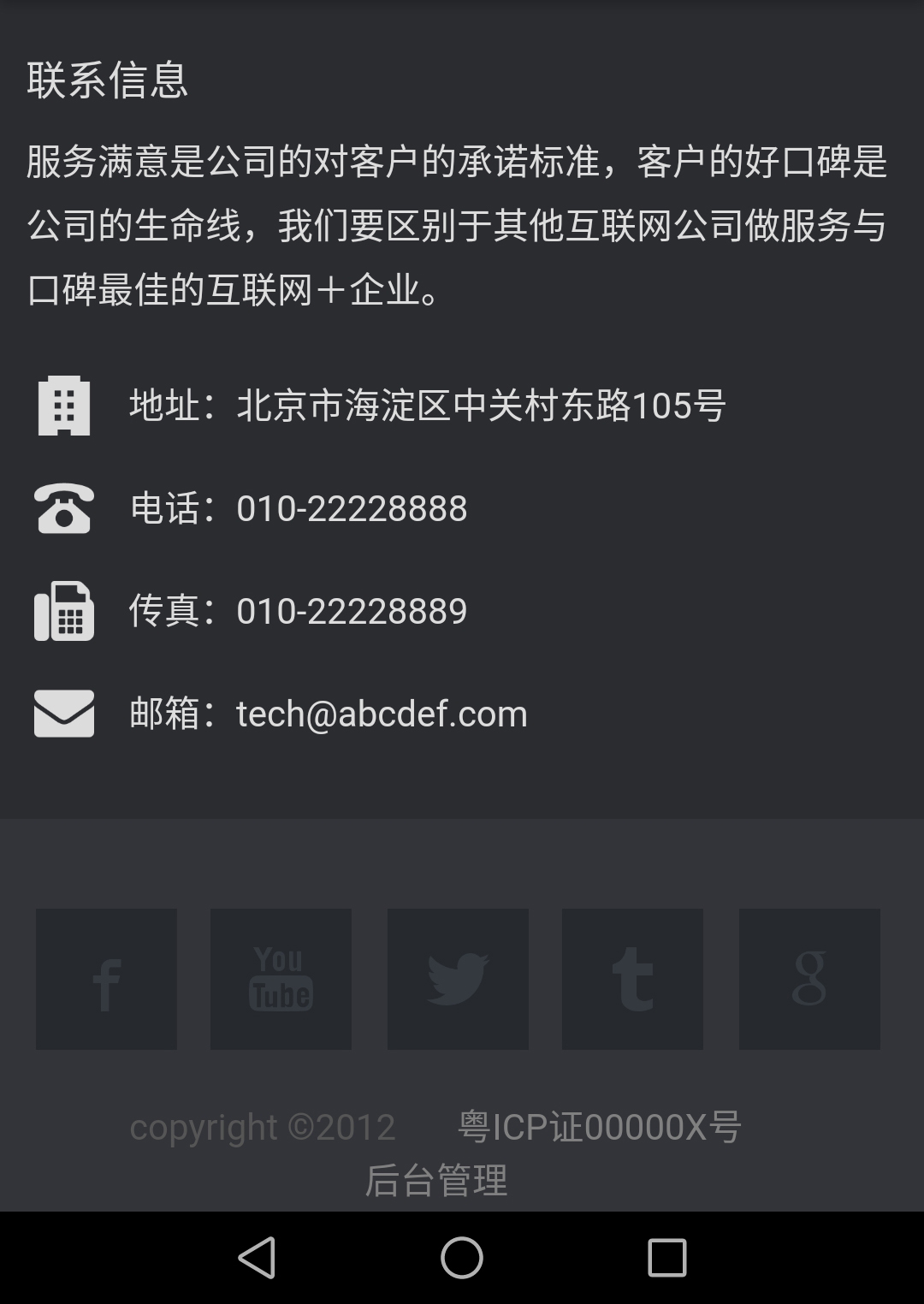Image resolution: width=924 pixels, height=1304 pixels.
Task: Open the Facebook social link
Action: coord(106,979)
